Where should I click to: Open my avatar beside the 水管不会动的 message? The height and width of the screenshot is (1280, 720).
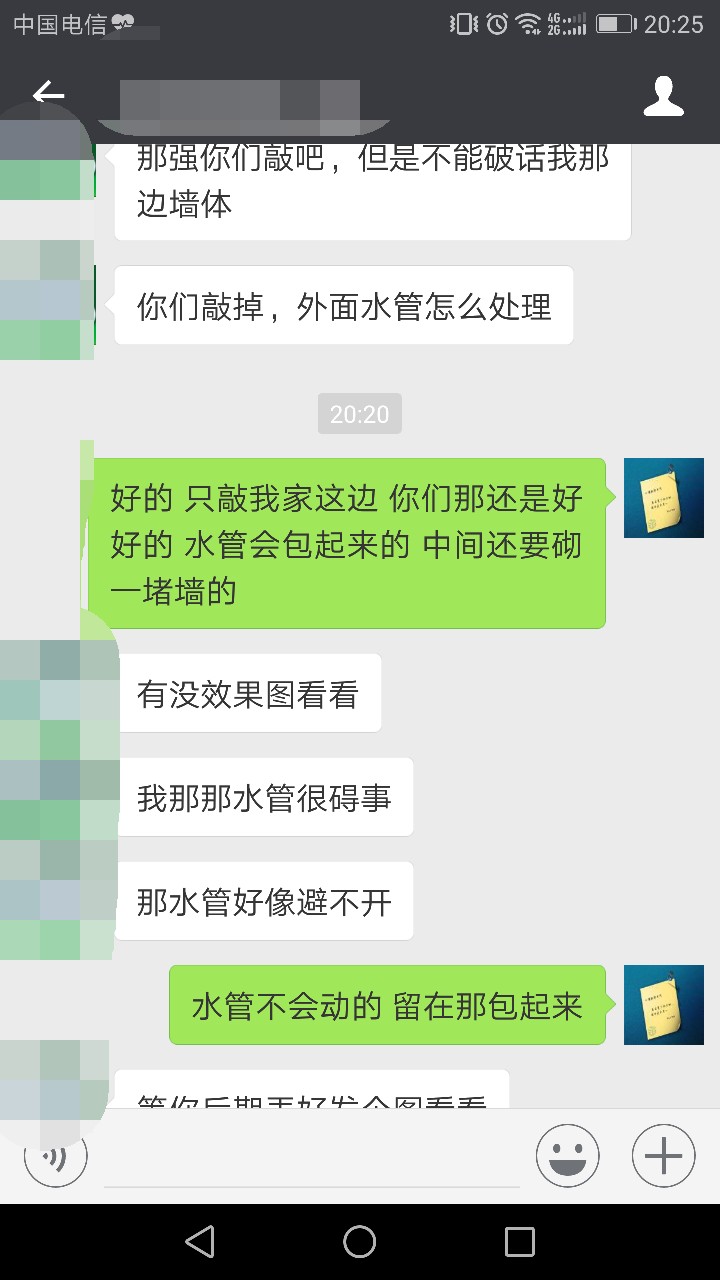pyautogui.click(x=663, y=1004)
